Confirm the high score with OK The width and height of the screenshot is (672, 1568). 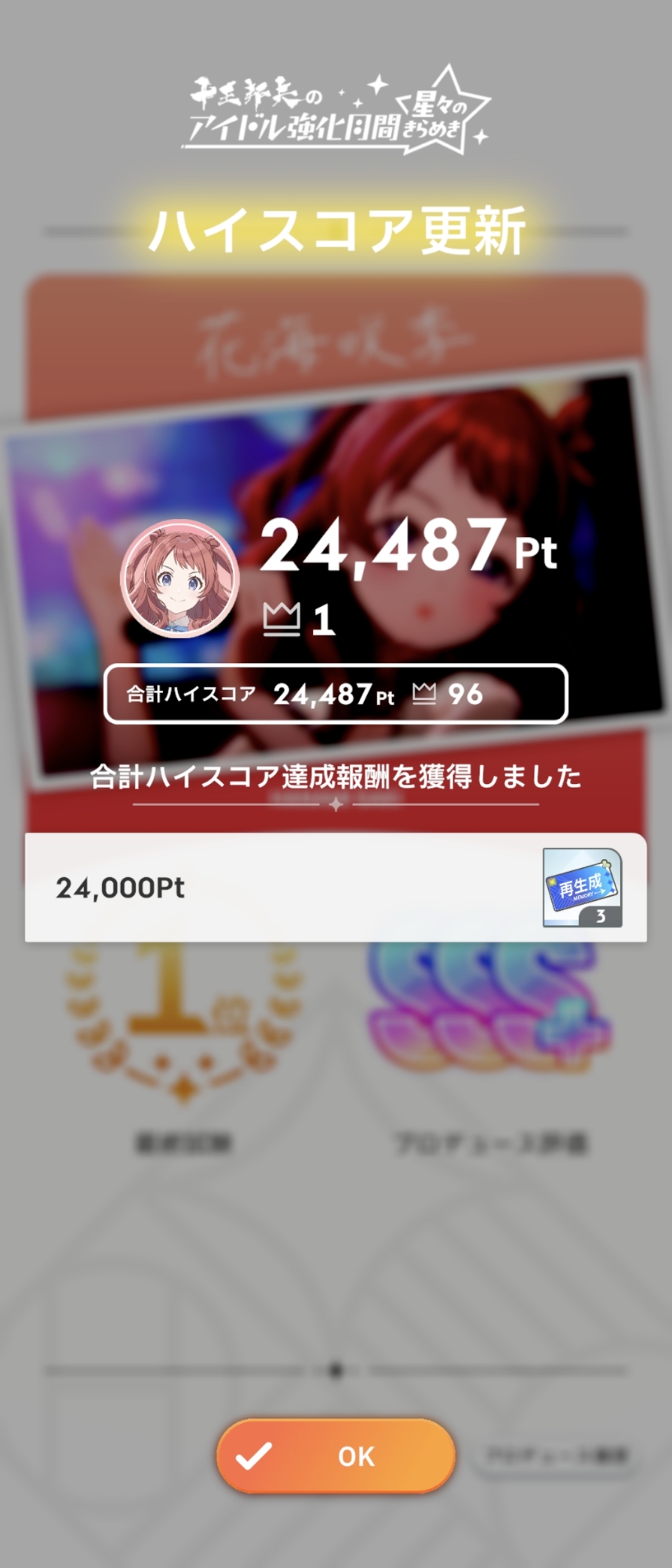pyautogui.click(x=336, y=1456)
